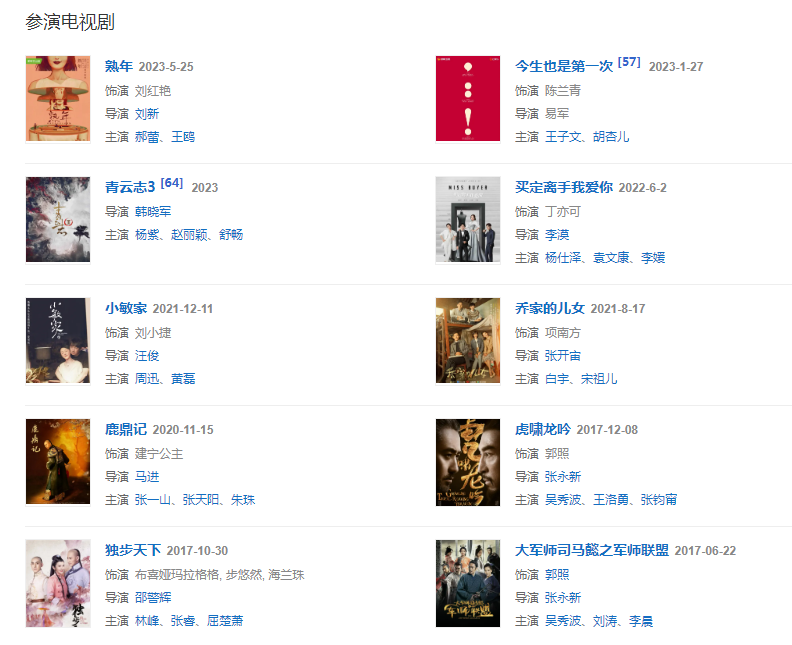Open the 青云志3 title link
Viewport: 792px width, 645px height.
[x=130, y=188]
